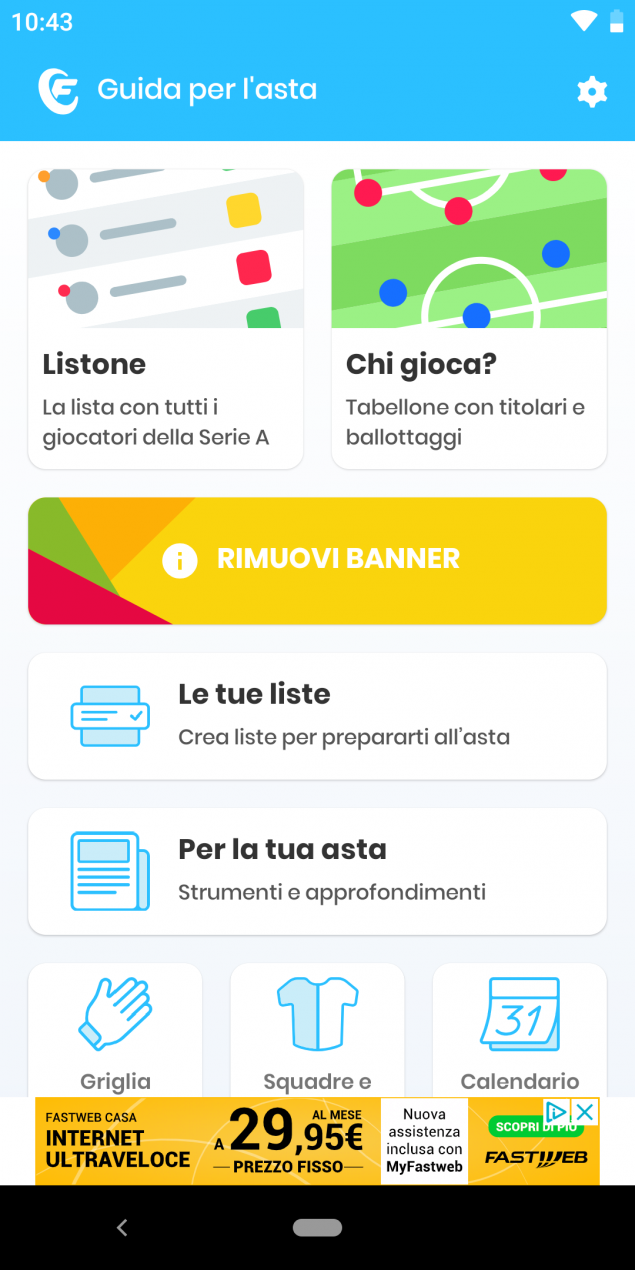635x1270 pixels.
Task: Open the Listone card
Action: tap(166, 319)
